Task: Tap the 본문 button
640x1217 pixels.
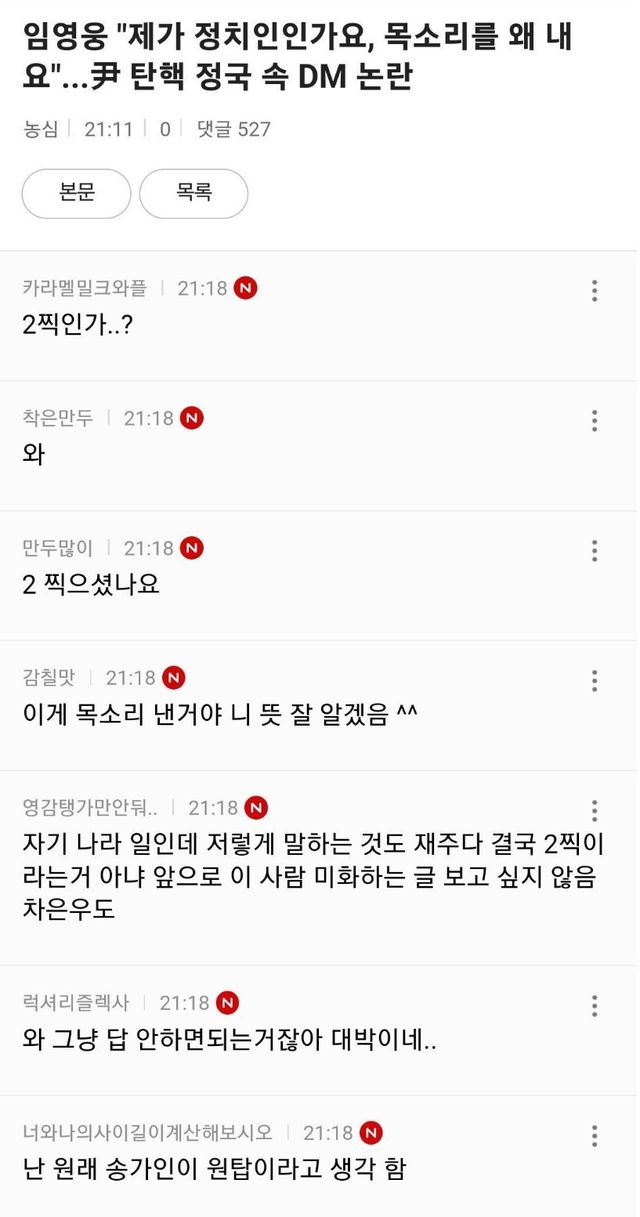Action: (x=76, y=193)
